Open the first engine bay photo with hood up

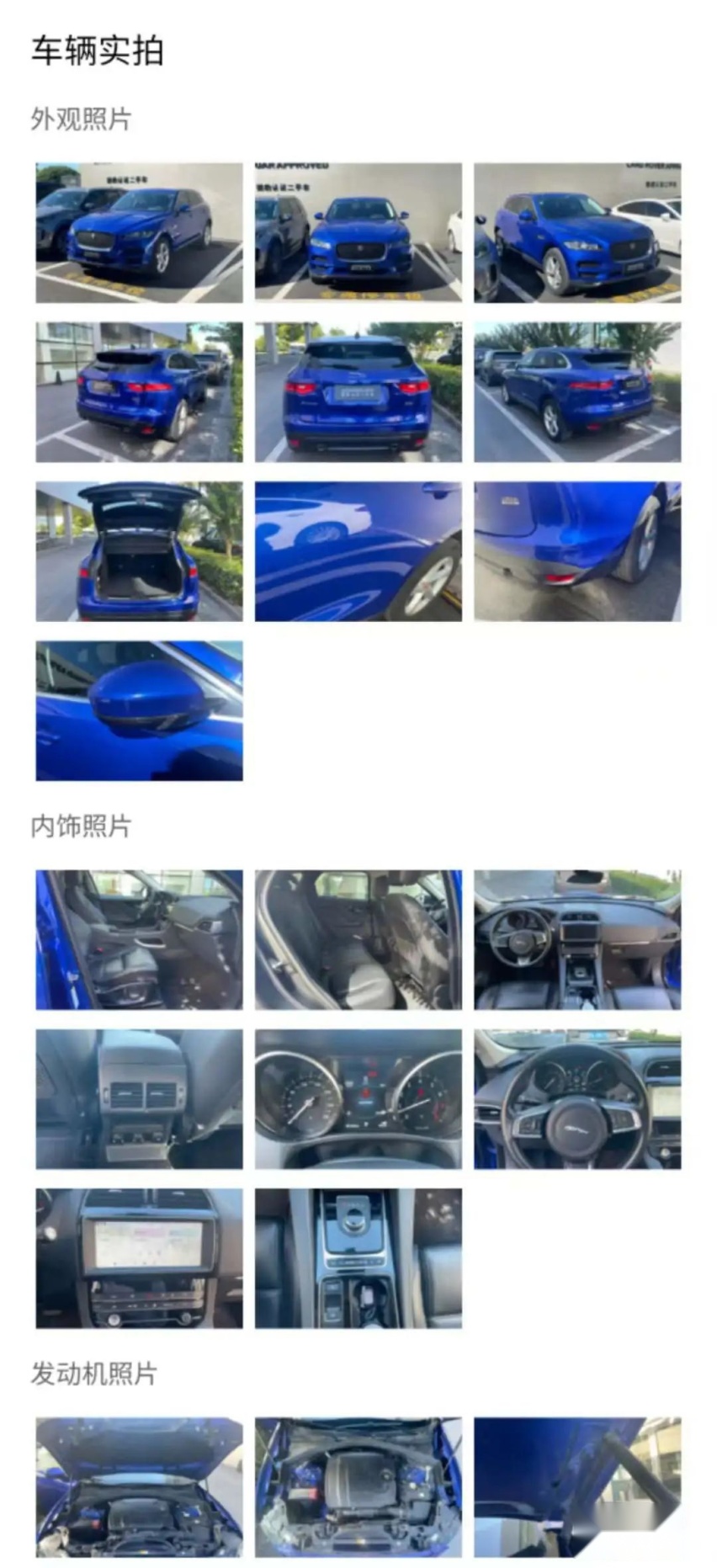[x=139, y=1487]
